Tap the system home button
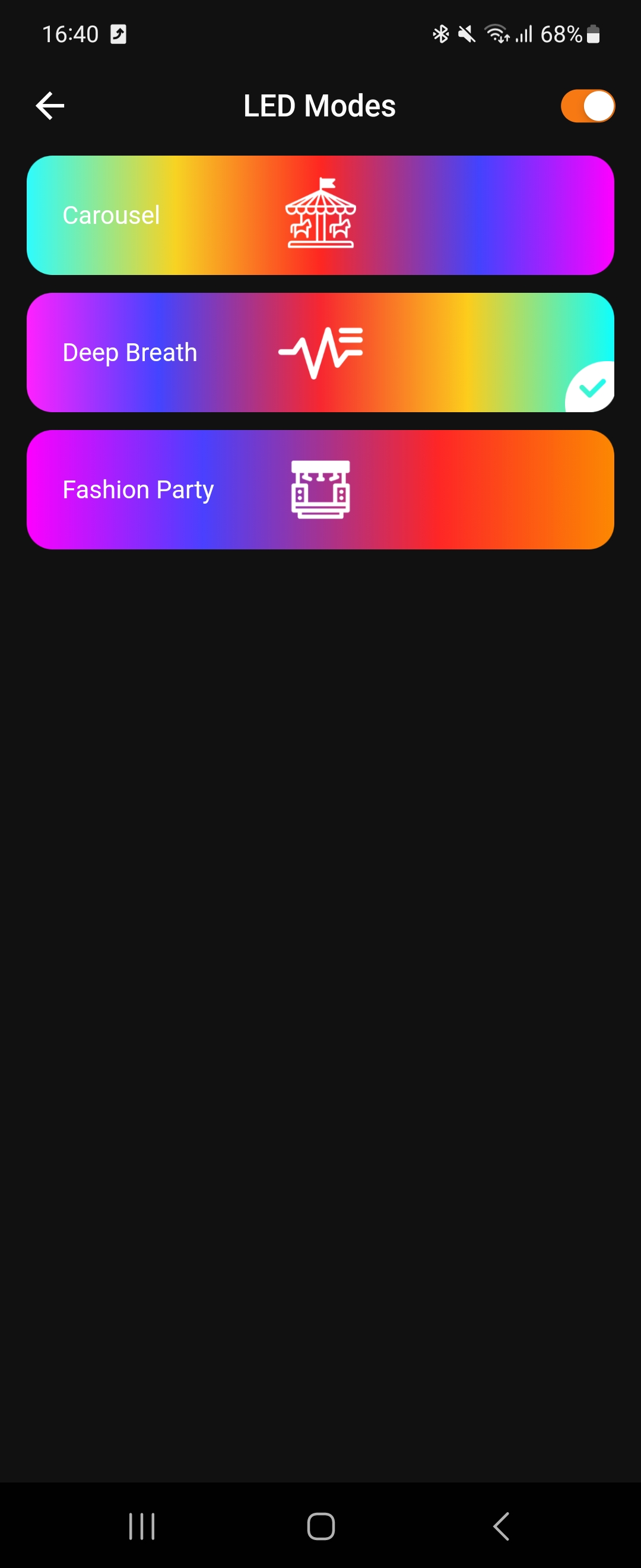 pos(320,1526)
